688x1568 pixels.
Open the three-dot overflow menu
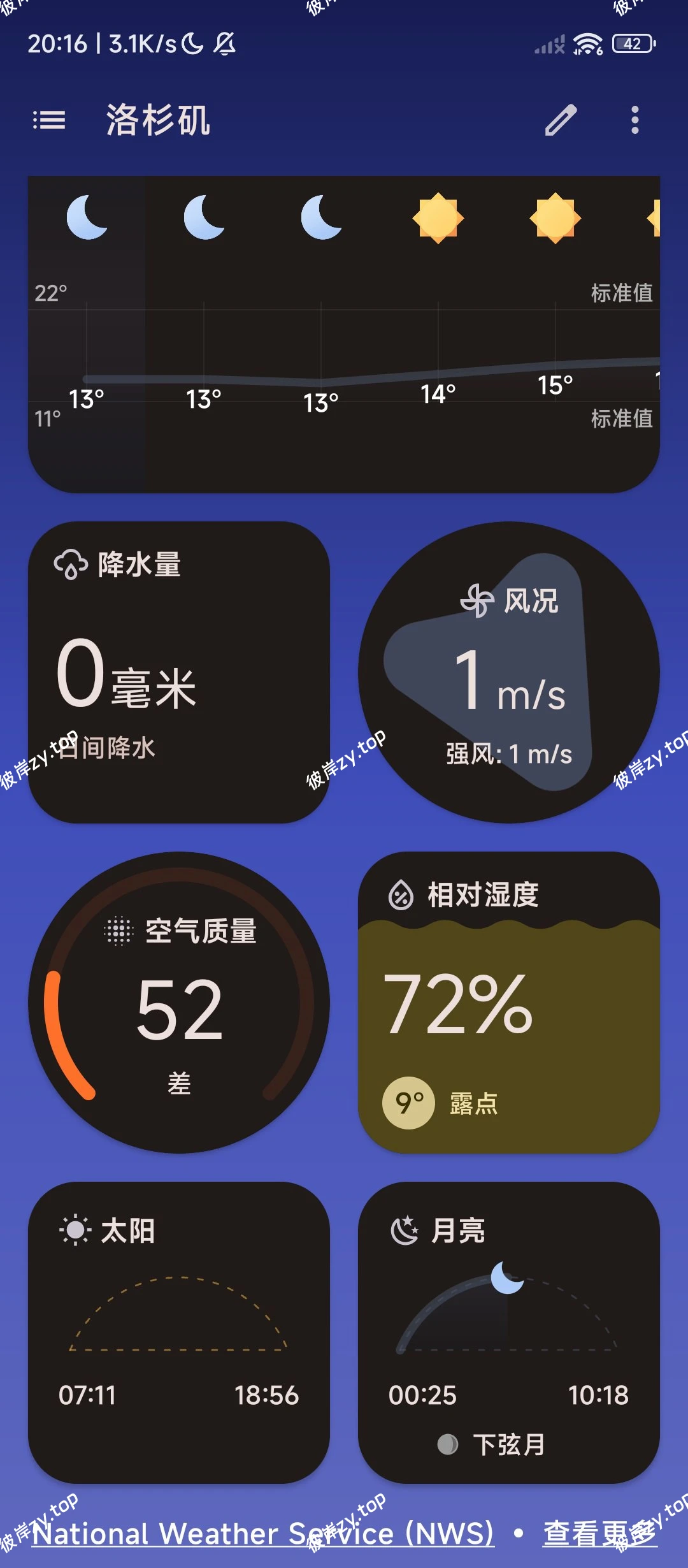pyautogui.click(x=634, y=121)
